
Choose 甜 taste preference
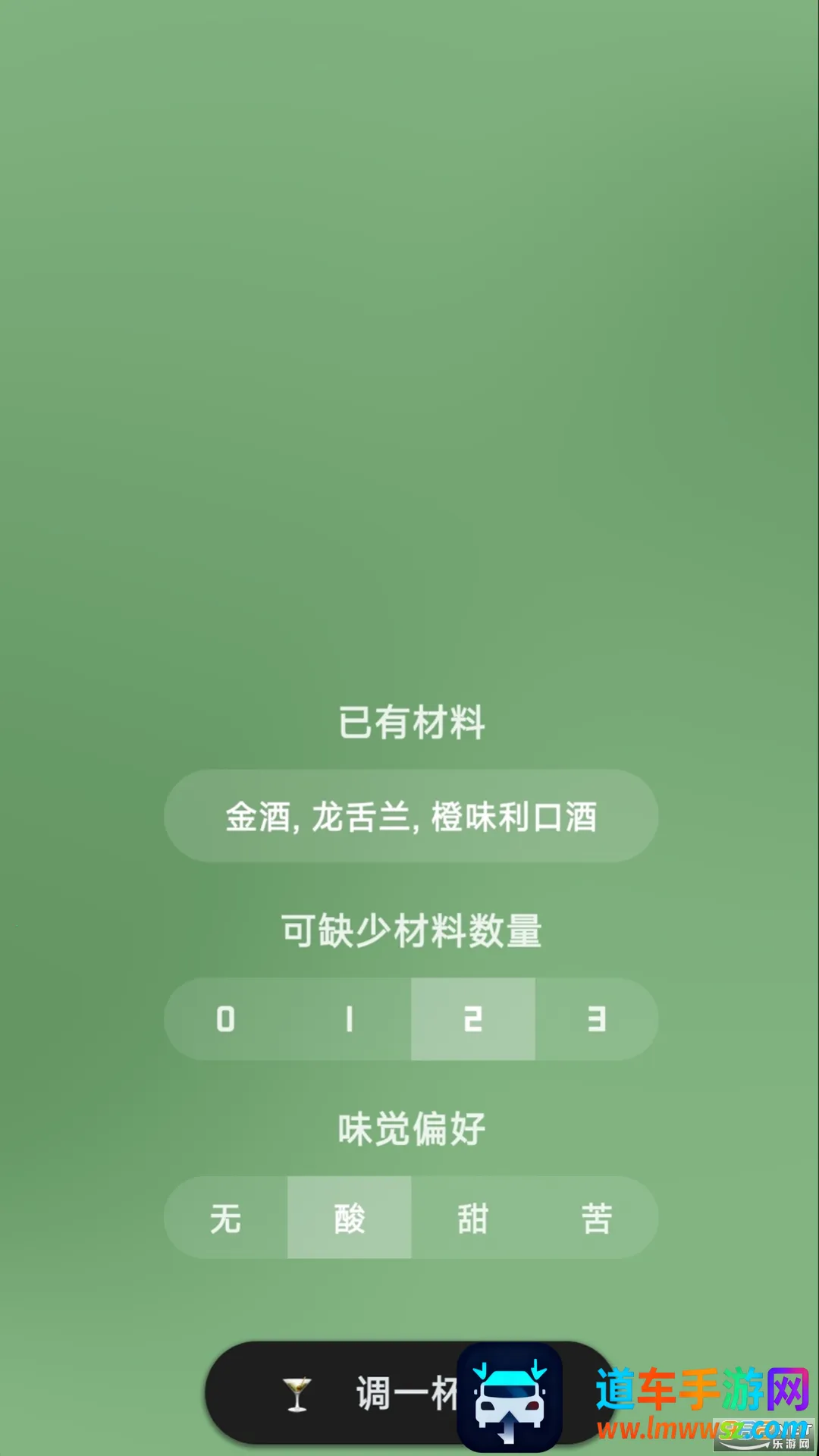(x=473, y=1219)
